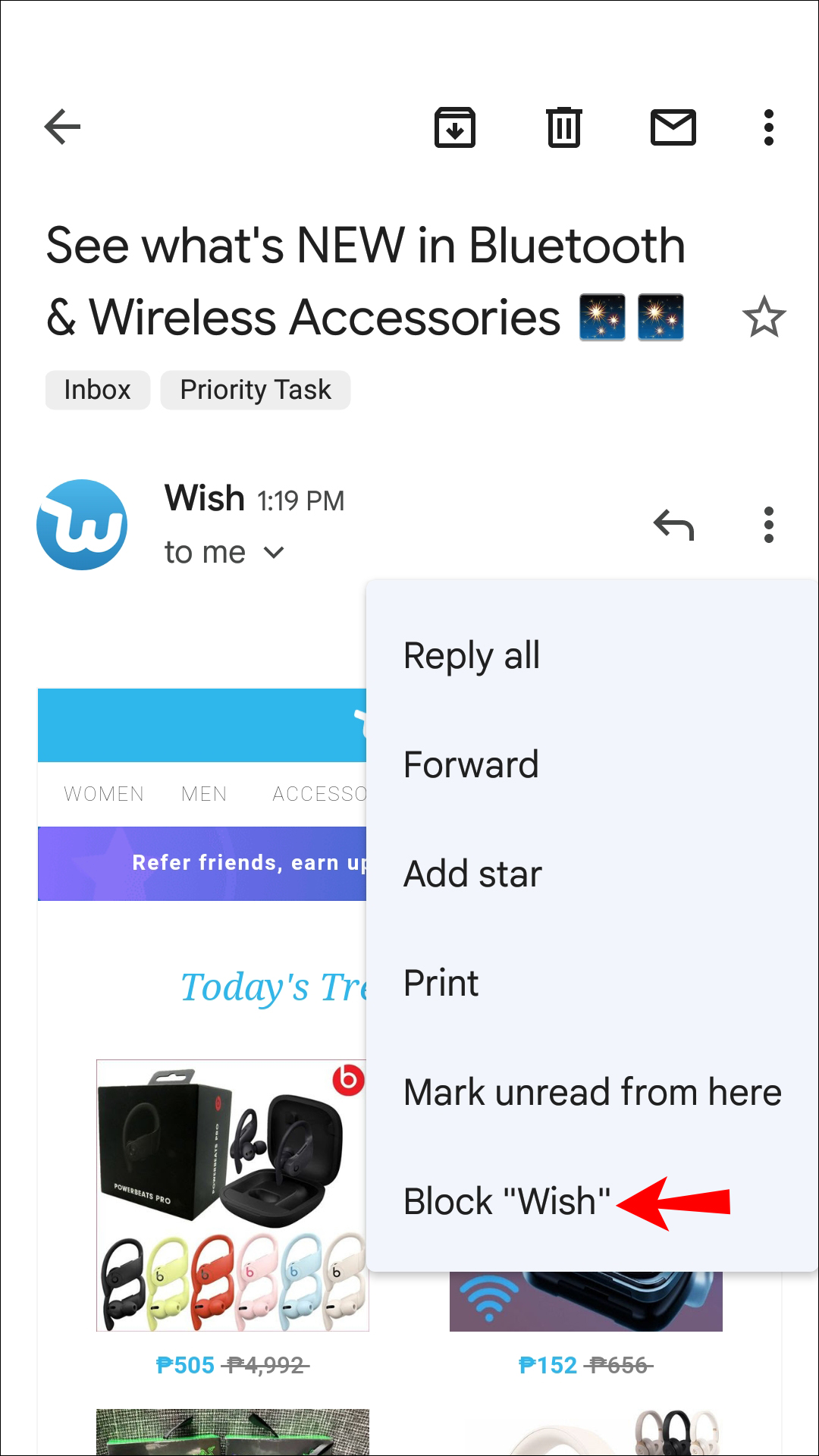Select Reply all from the menu

click(x=472, y=655)
